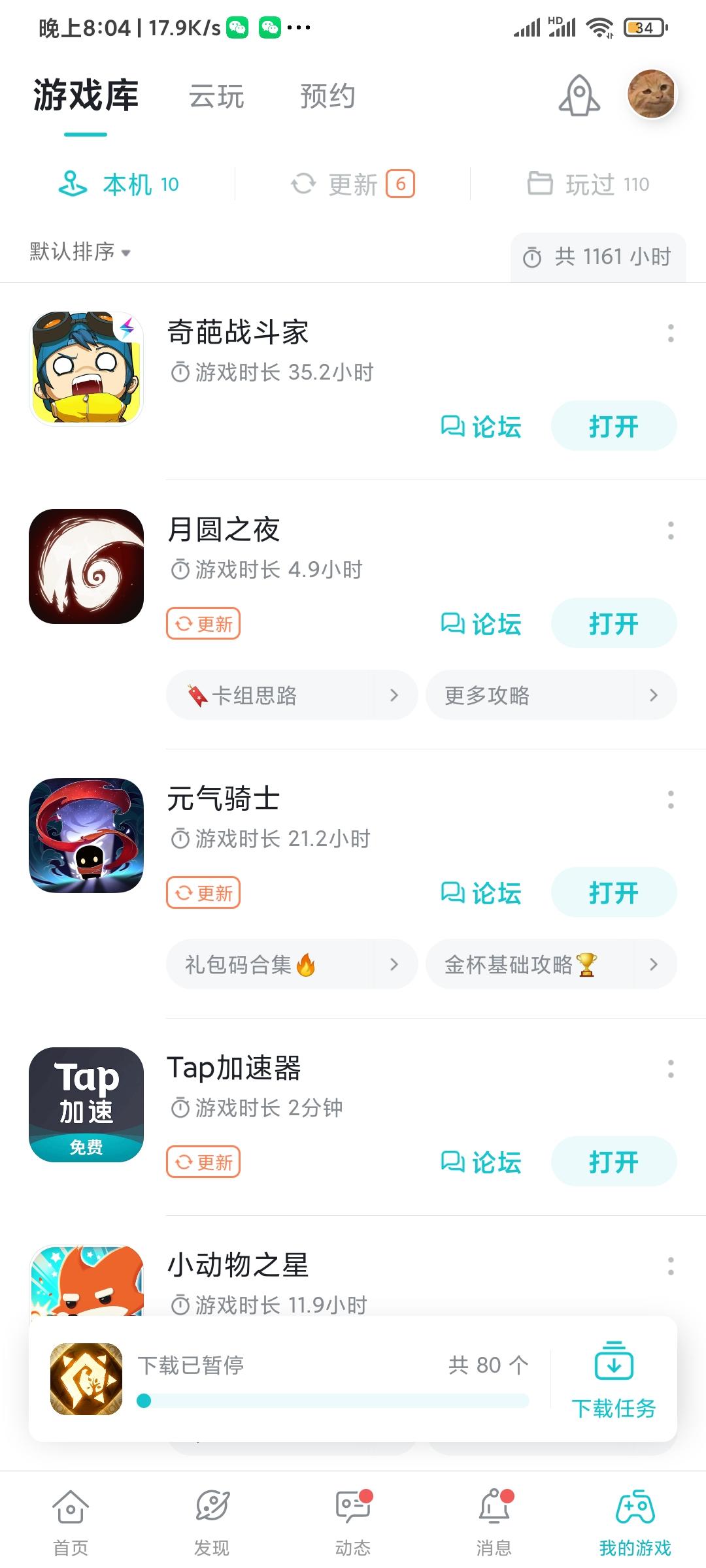This screenshot has width=706, height=1568.
Task: Open the 论坛 forum link for 元气骑士
Action: pyautogui.click(x=481, y=892)
